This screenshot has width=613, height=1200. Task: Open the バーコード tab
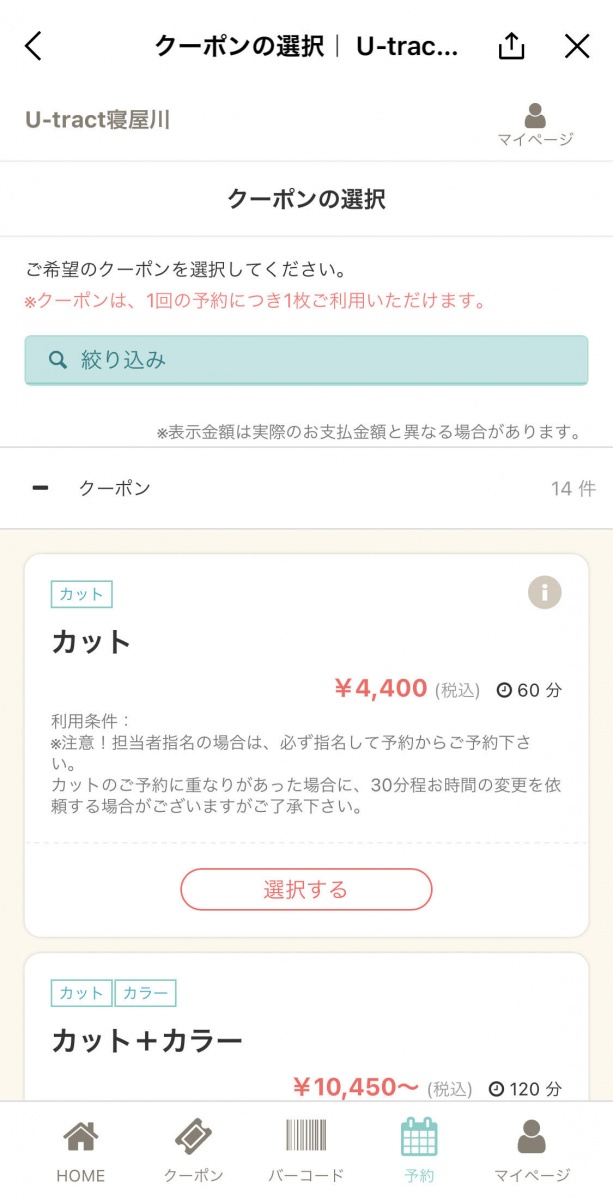tap(306, 1151)
